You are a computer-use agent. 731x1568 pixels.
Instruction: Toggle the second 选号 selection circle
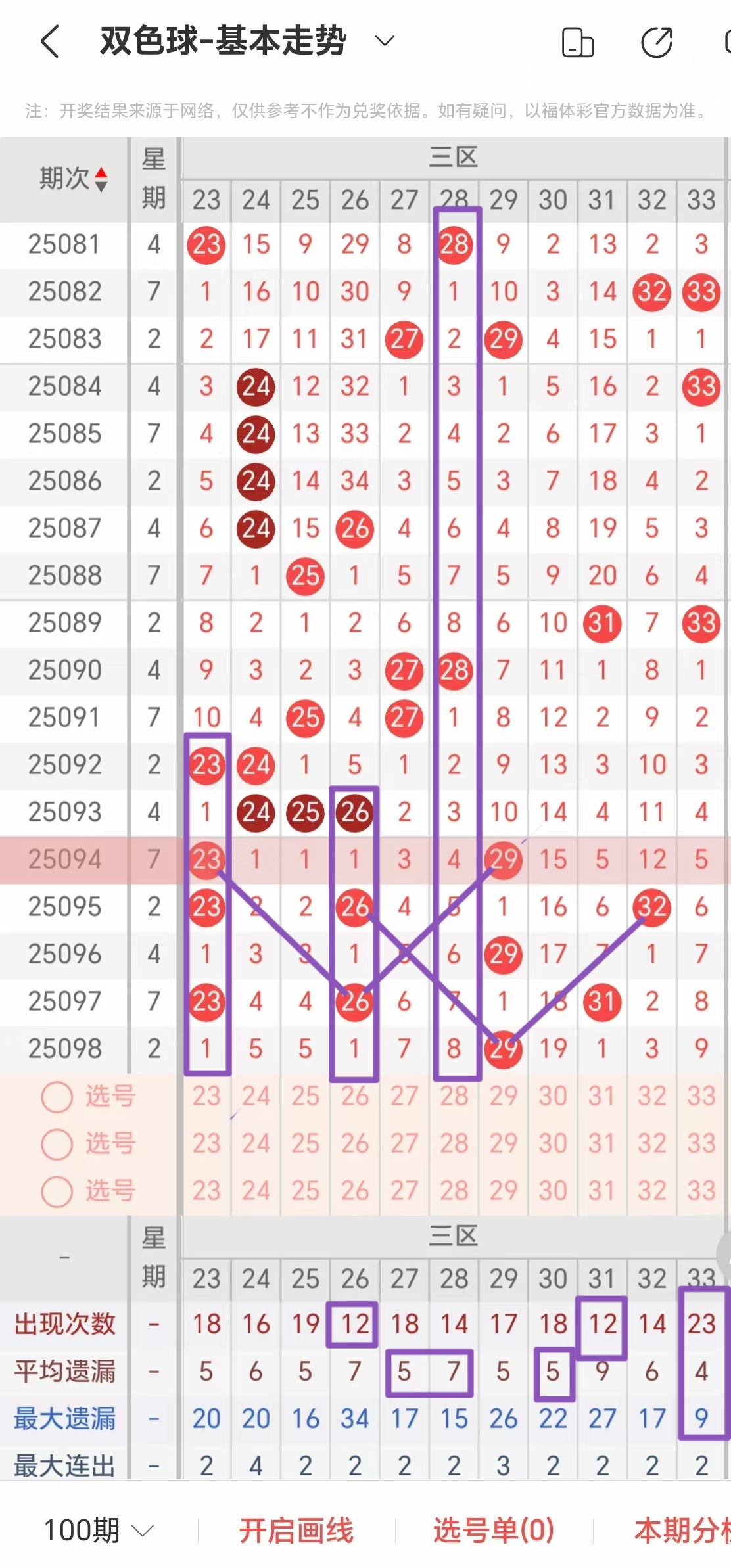(x=56, y=1143)
